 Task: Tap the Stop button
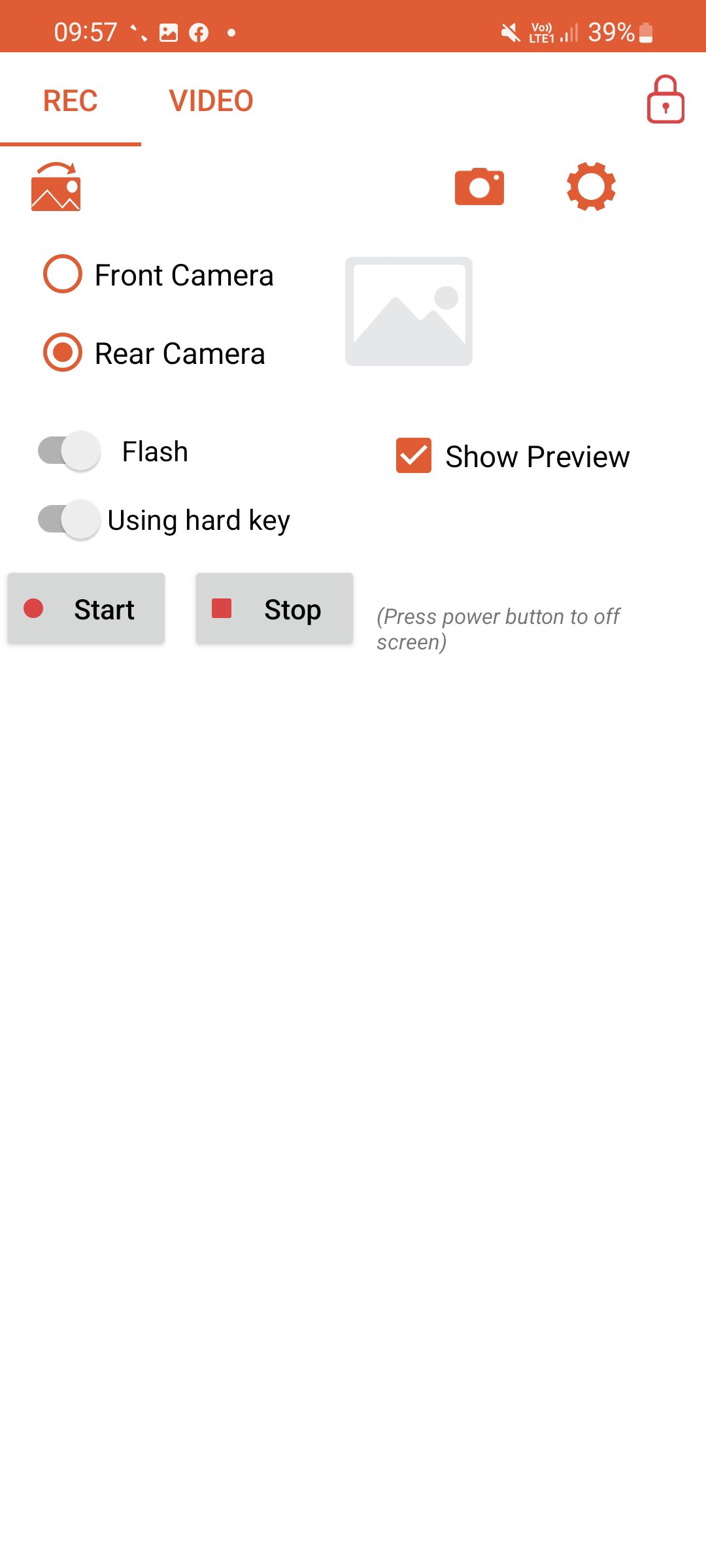[275, 609]
